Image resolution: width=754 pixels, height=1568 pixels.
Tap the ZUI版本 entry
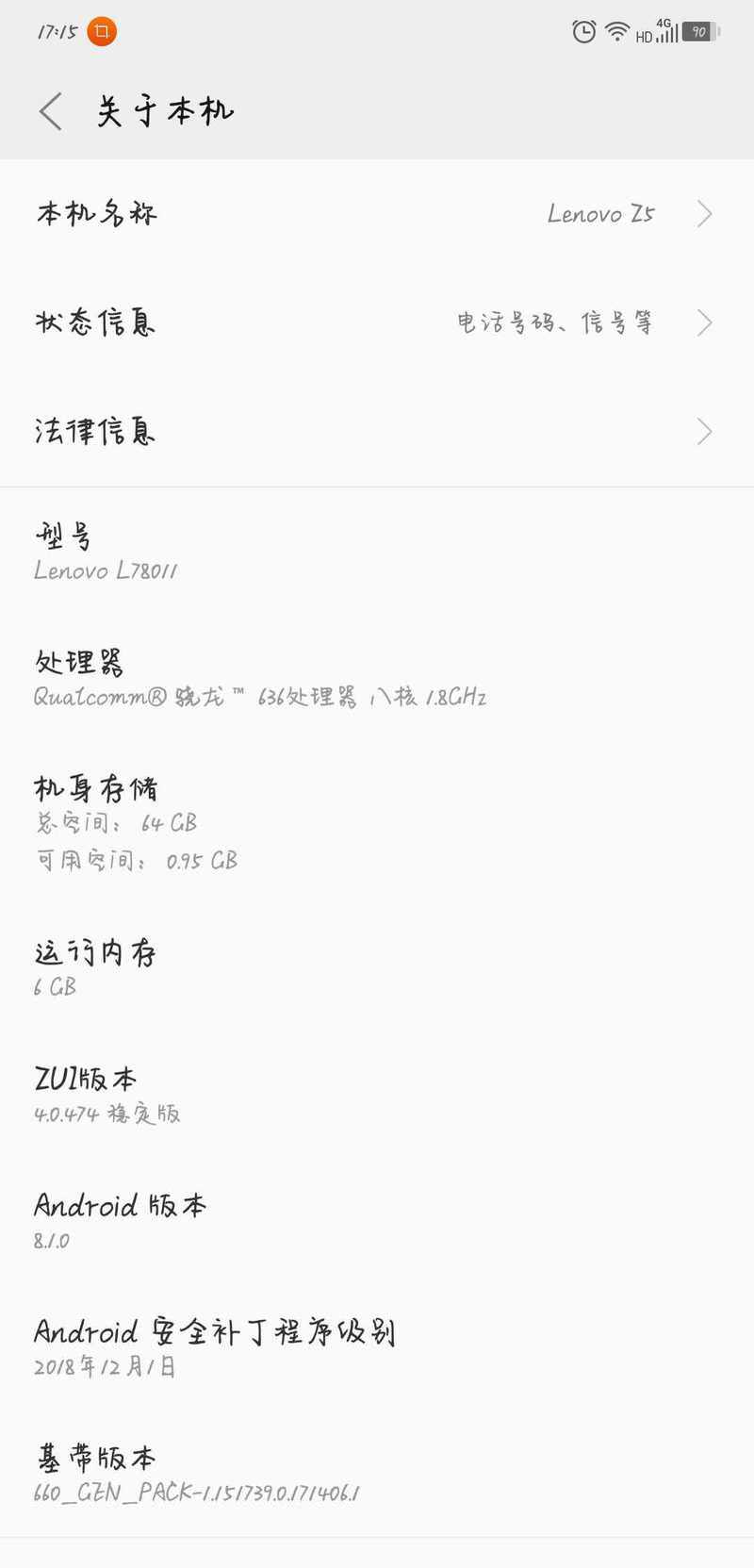tap(377, 1096)
